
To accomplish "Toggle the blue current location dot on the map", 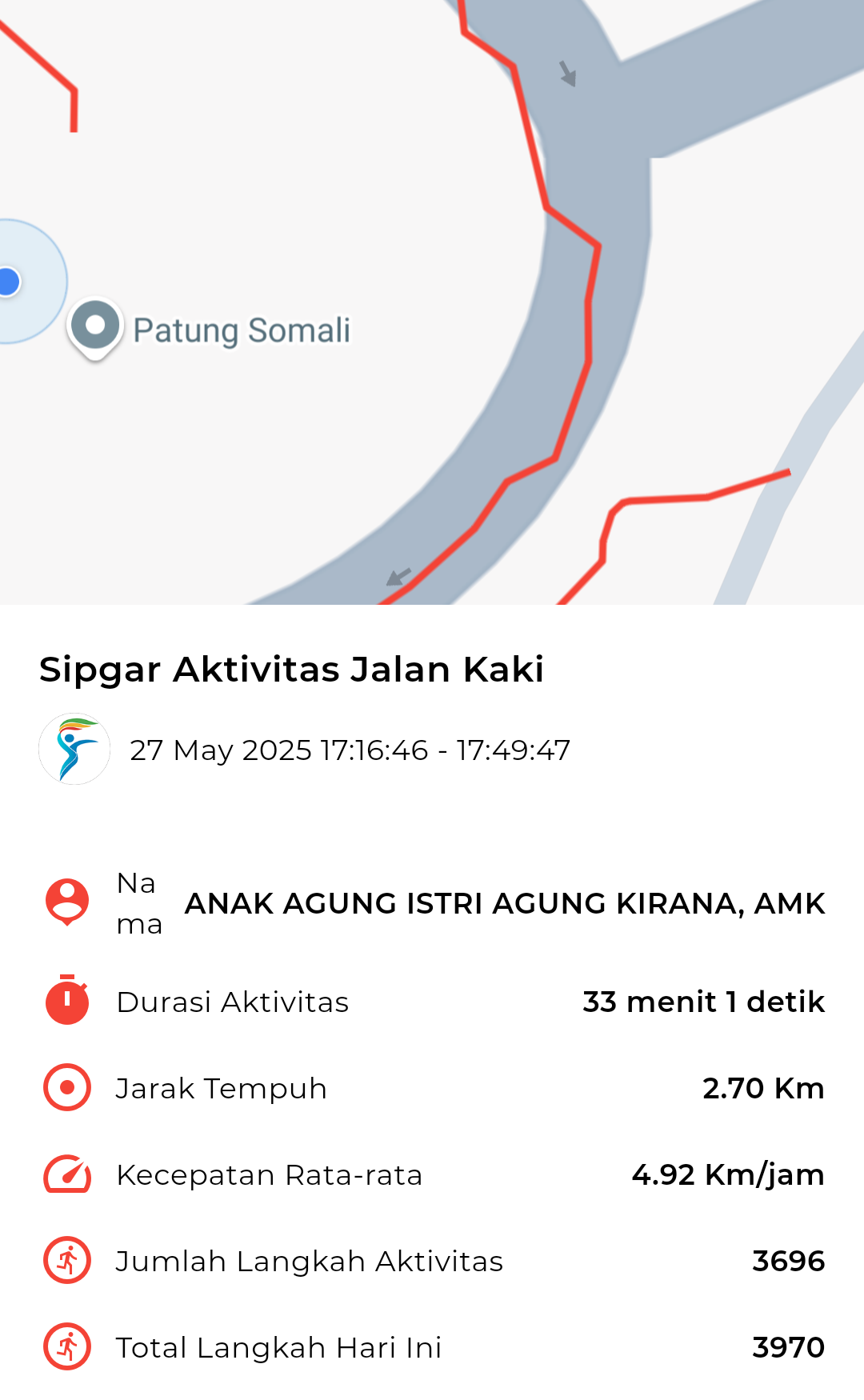I will pyautogui.click(x=8, y=282).
